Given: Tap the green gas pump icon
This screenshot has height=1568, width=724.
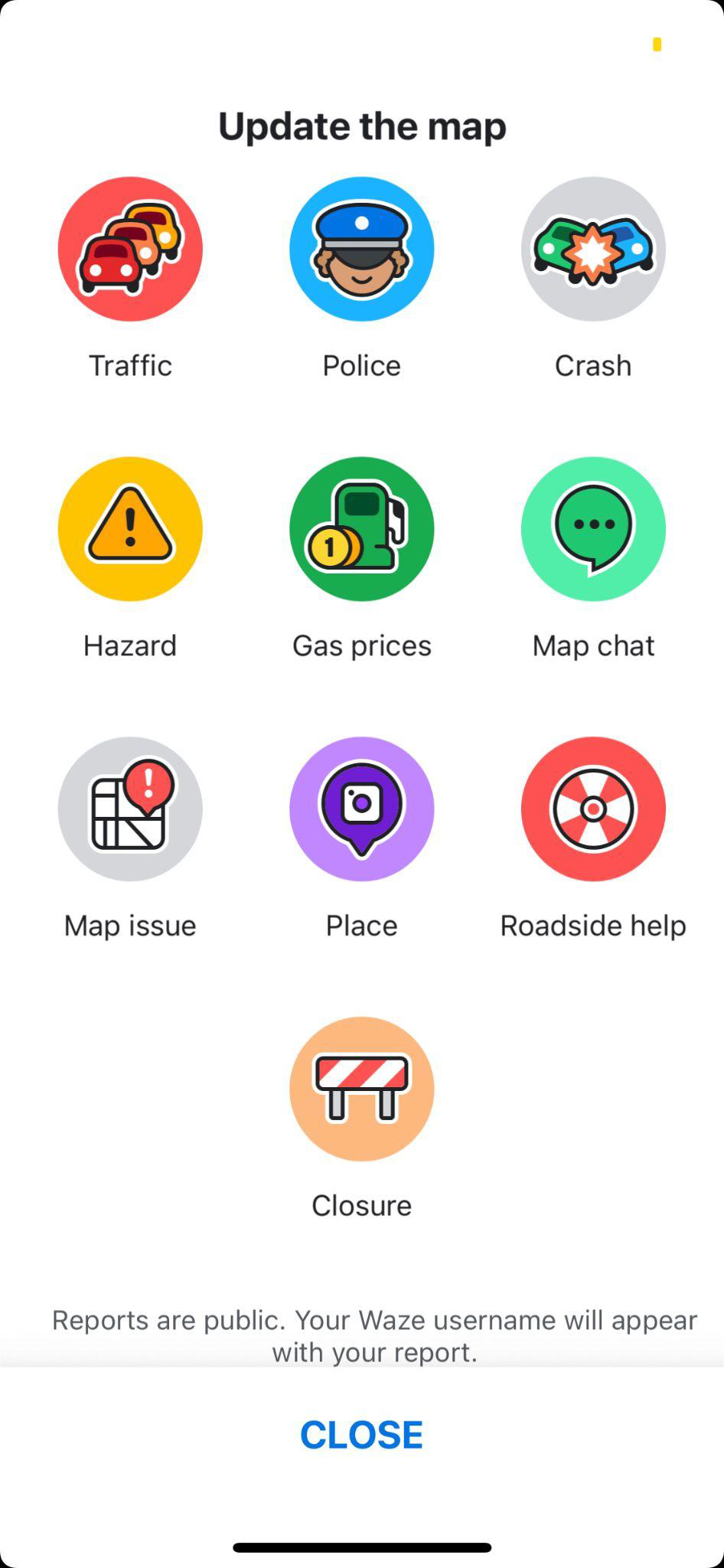Looking at the screenshot, I should coord(361,528).
